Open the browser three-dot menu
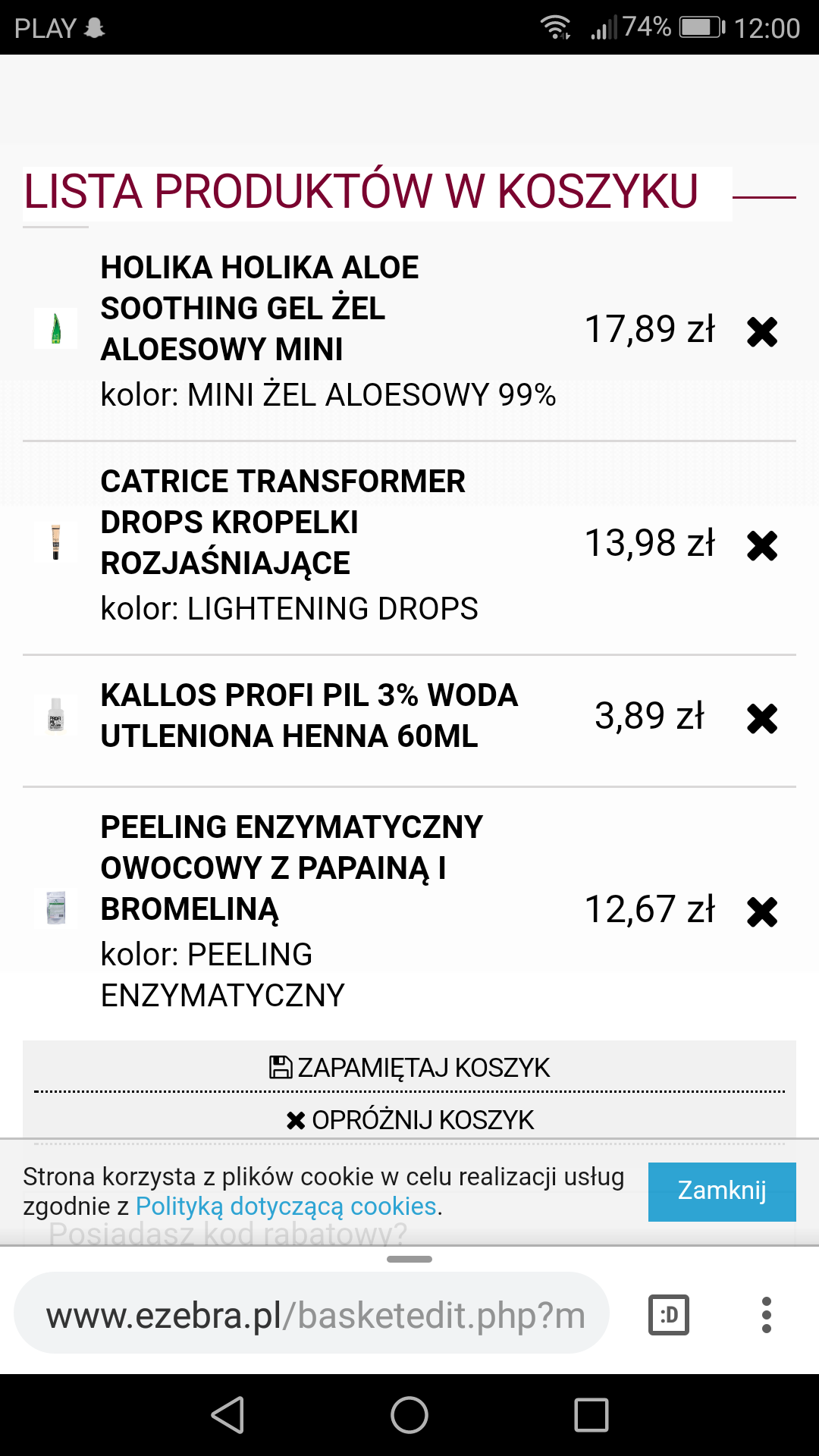Image resolution: width=819 pixels, height=1456 pixels. click(766, 1315)
